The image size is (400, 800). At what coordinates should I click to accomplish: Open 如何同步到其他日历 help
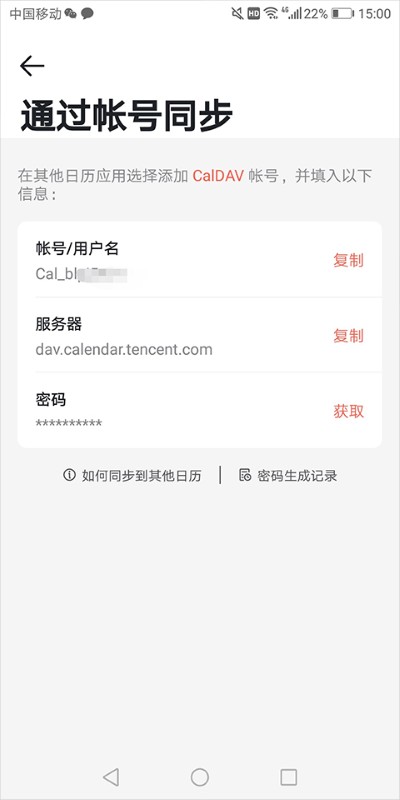coord(132,476)
